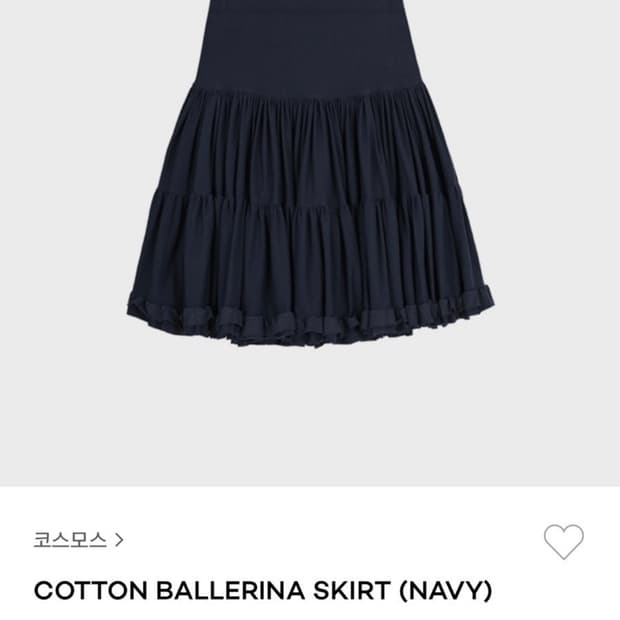The image size is (620, 620).
Task: Open the 코스모스 brand page
Action: 79,541
